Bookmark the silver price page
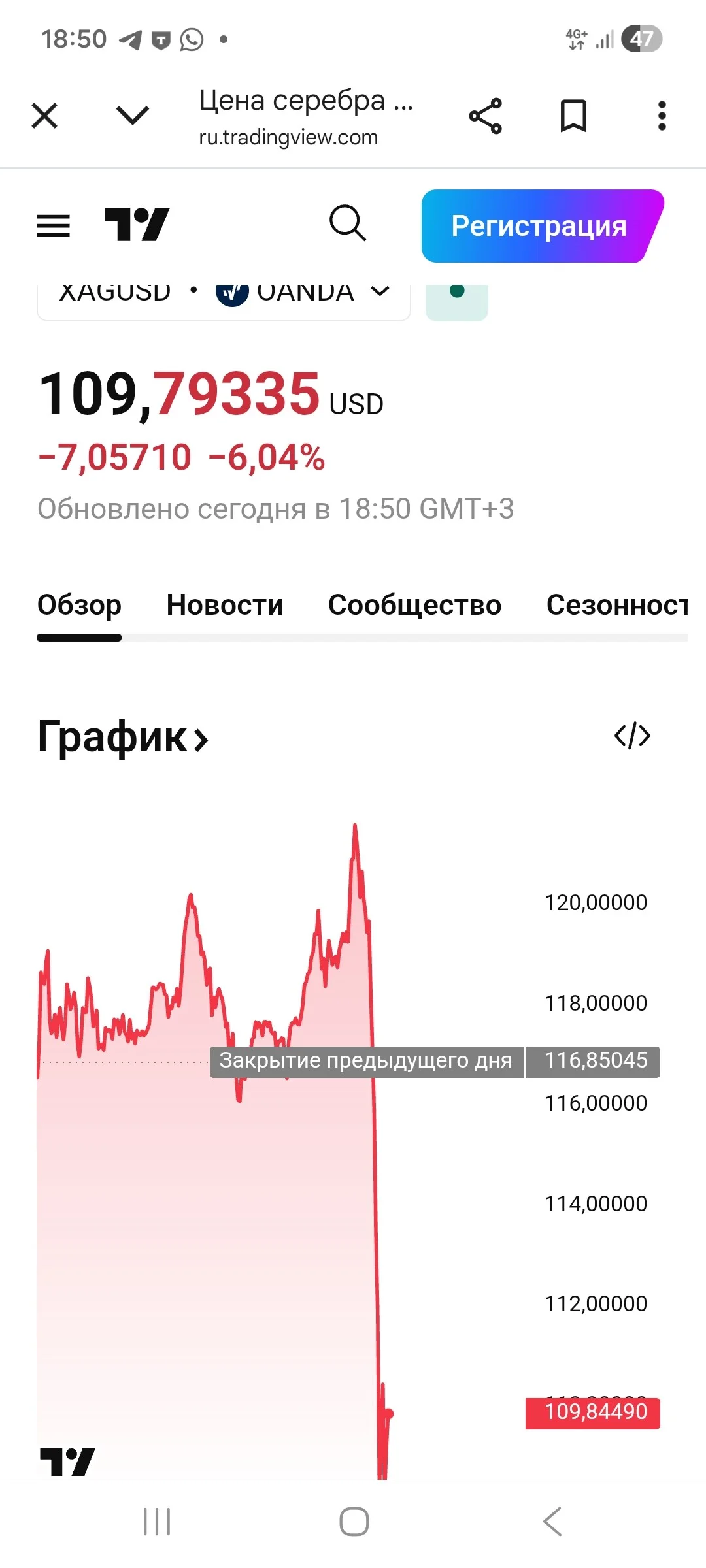The width and height of the screenshot is (706, 1568). (573, 116)
